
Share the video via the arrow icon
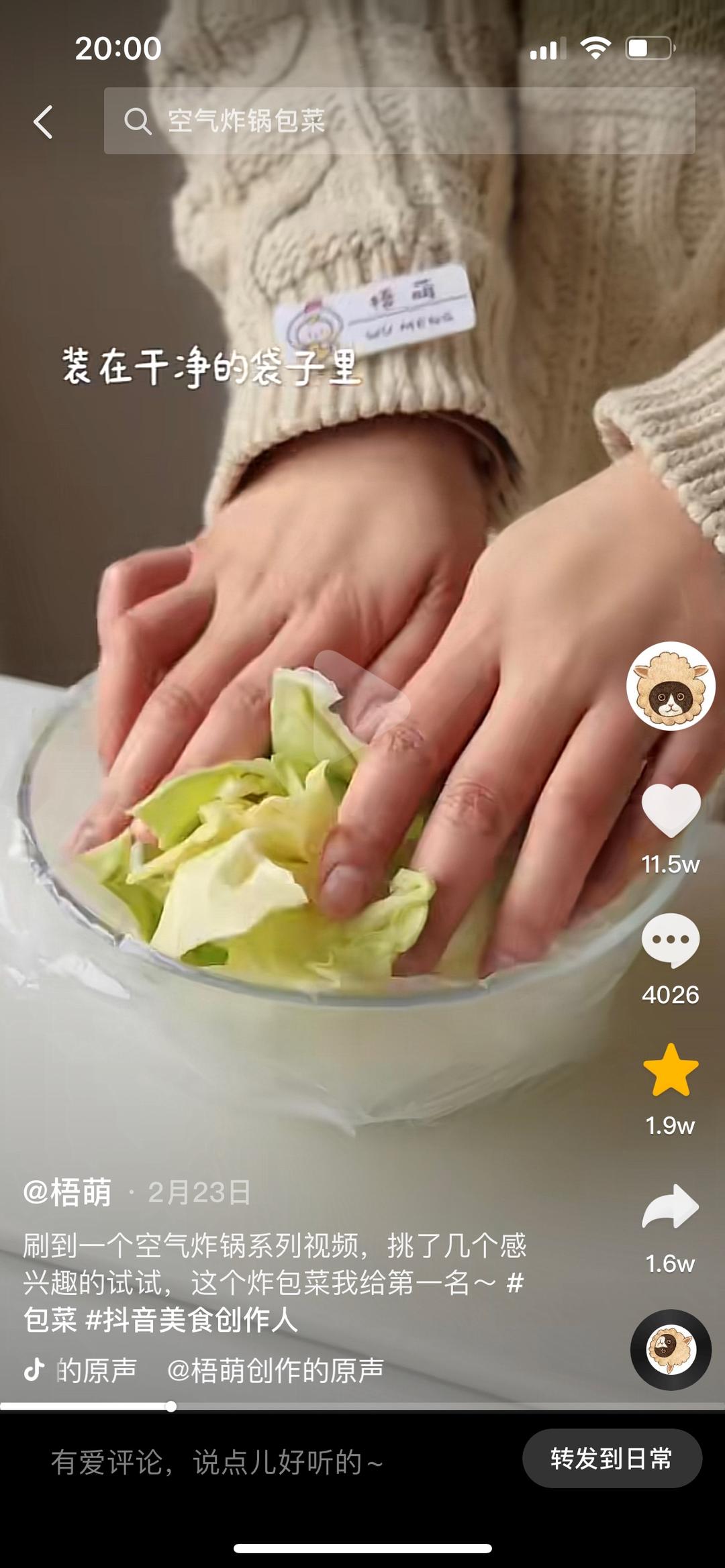tap(671, 1208)
